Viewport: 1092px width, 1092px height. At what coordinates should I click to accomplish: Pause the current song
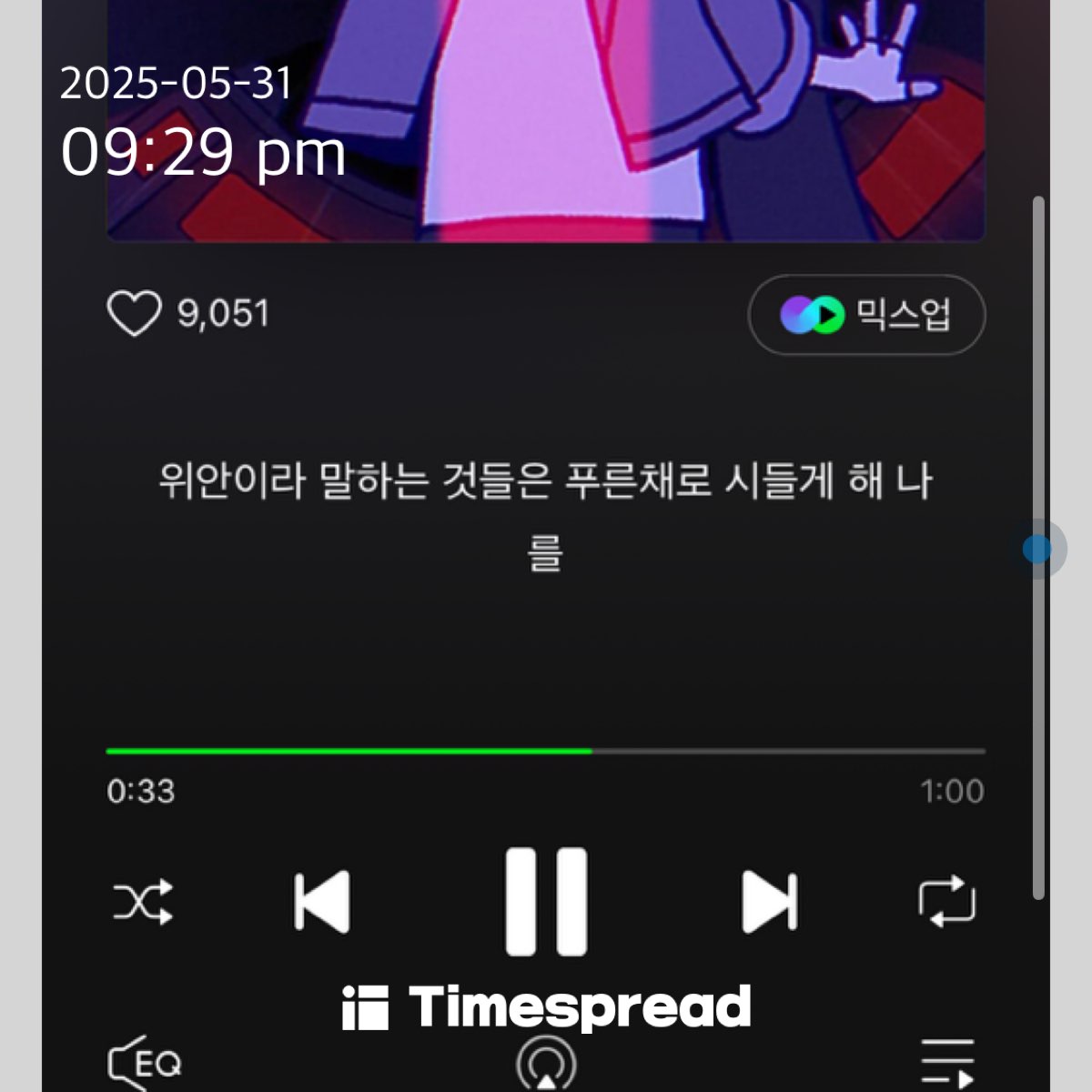[546, 901]
